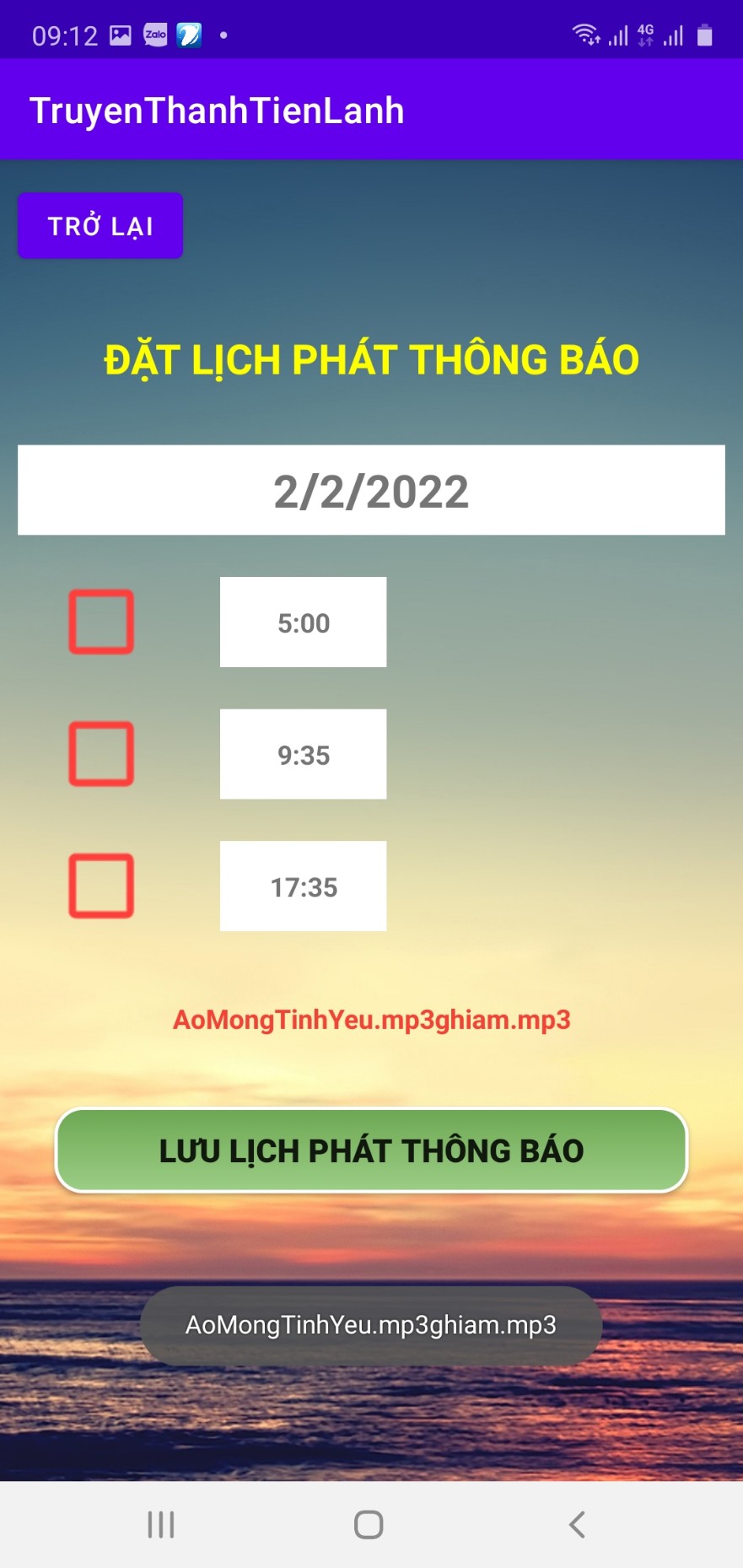This screenshot has width=743, height=1568.
Task: Tick the checkbox for 9:35
Action: click(x=101, y=754)
